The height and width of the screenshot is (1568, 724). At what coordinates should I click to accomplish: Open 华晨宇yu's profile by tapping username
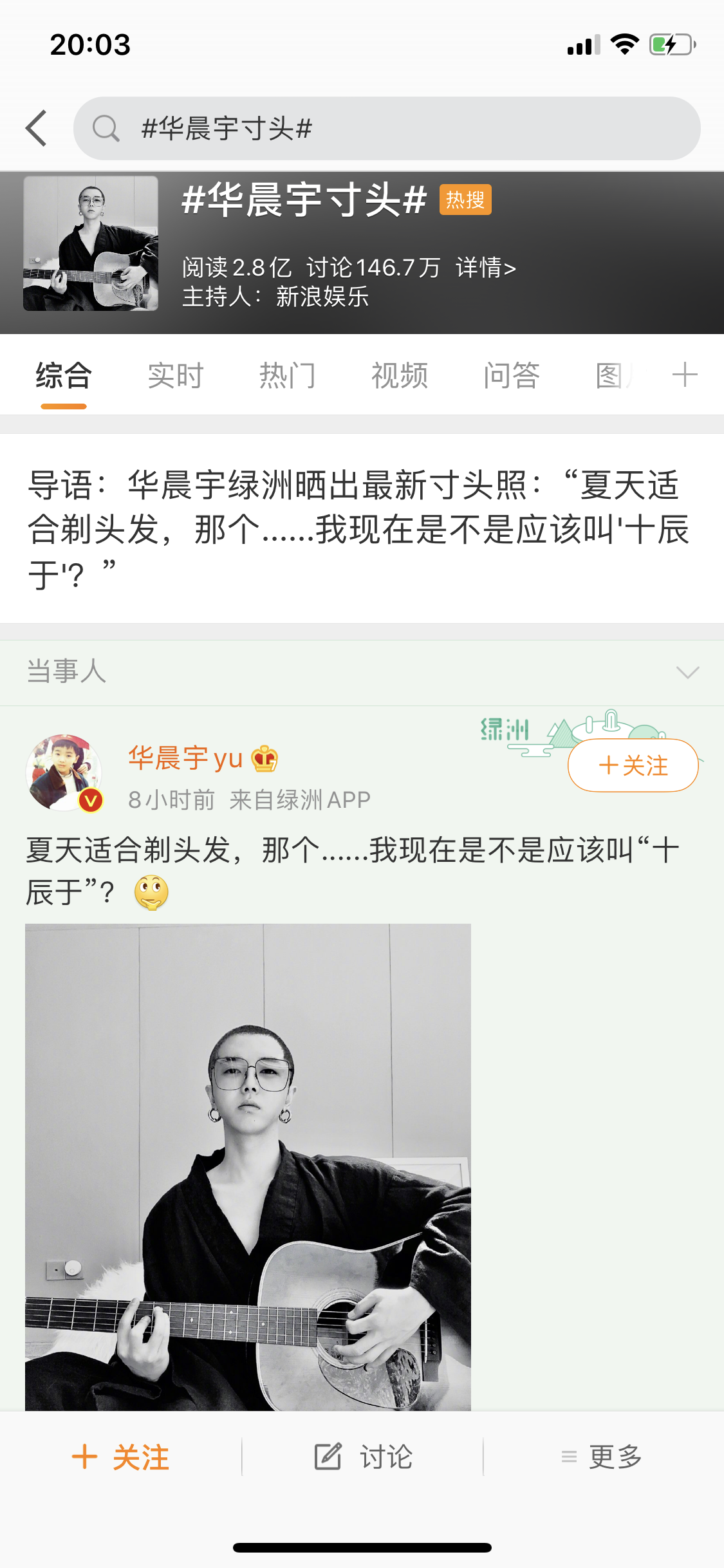pyautogui.click(x=182, y=761)
